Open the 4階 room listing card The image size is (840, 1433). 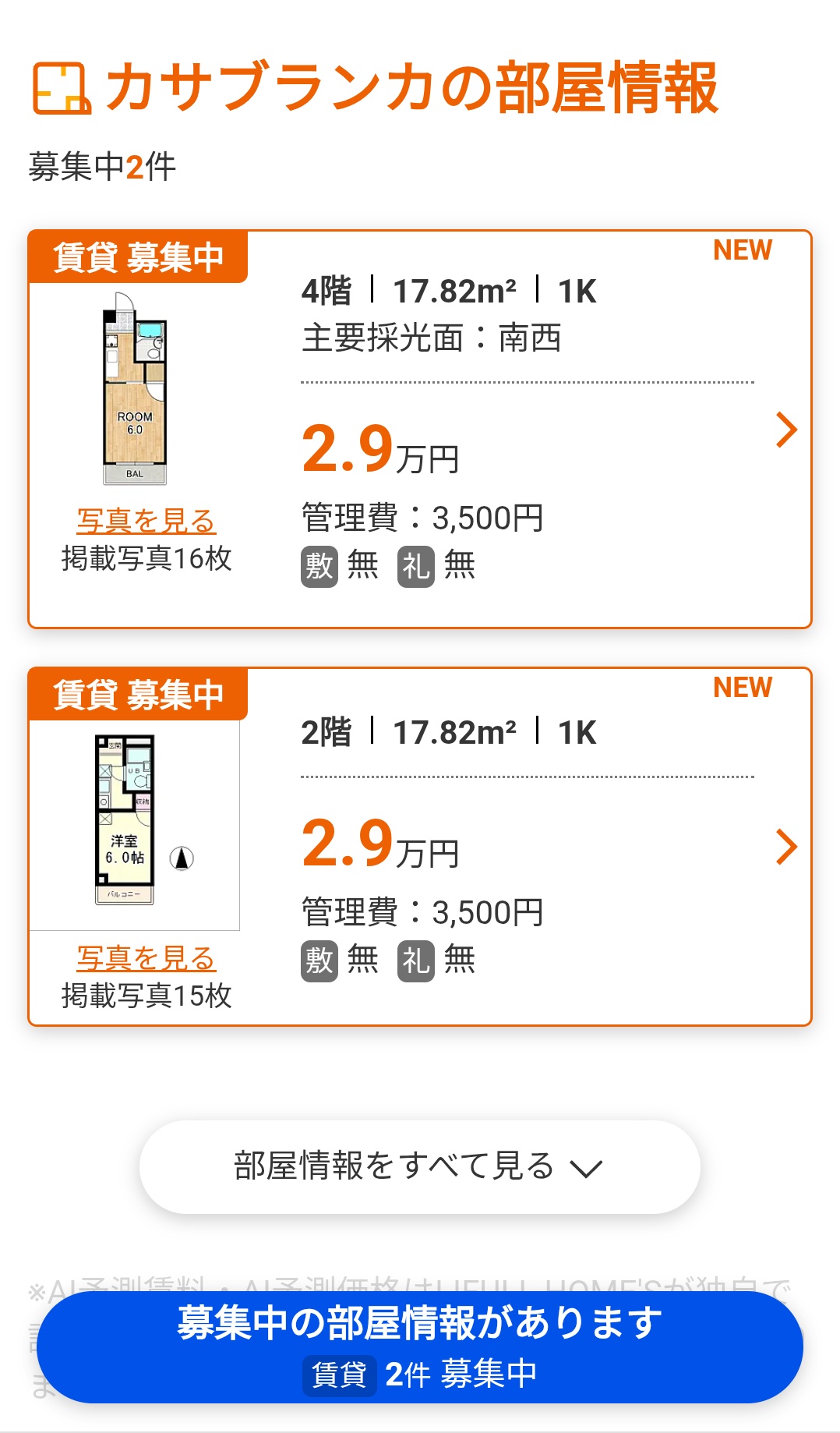(x=420, y=429)
